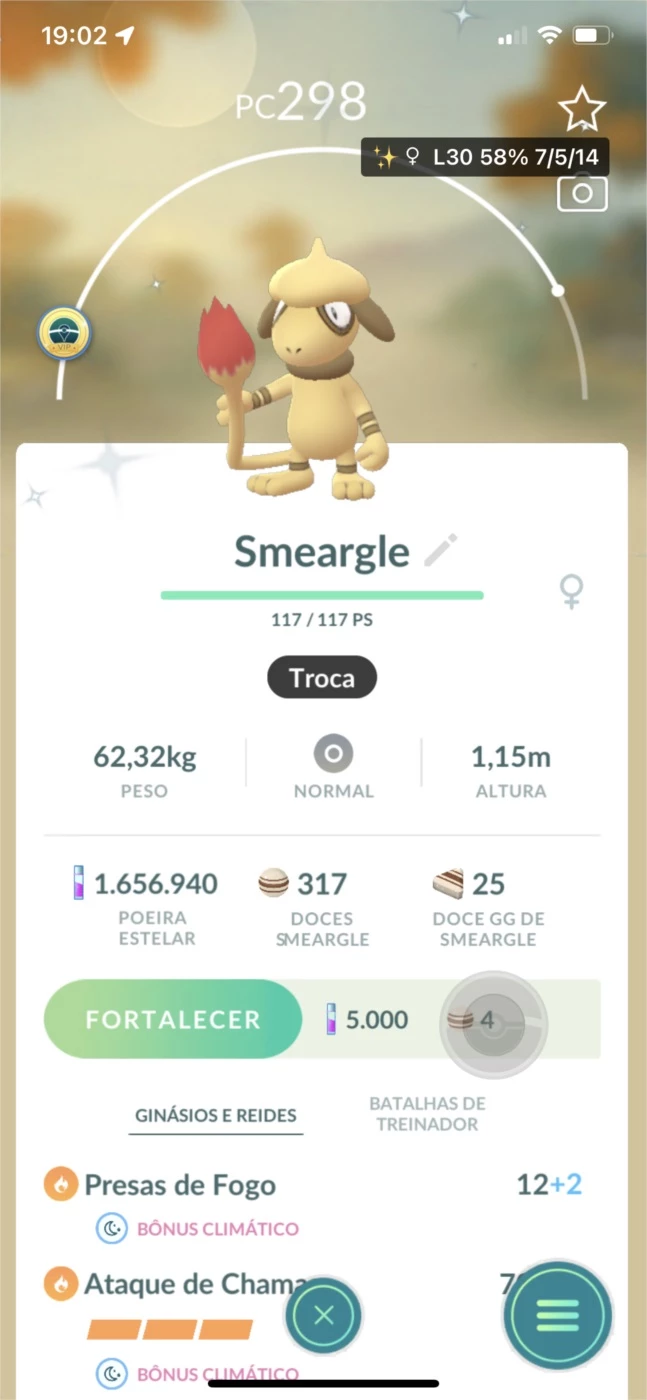The width and height of the screenshot is (647, 1400).
Task: Close the Pokémon details with the X
Action: (x=323, y=1315)
